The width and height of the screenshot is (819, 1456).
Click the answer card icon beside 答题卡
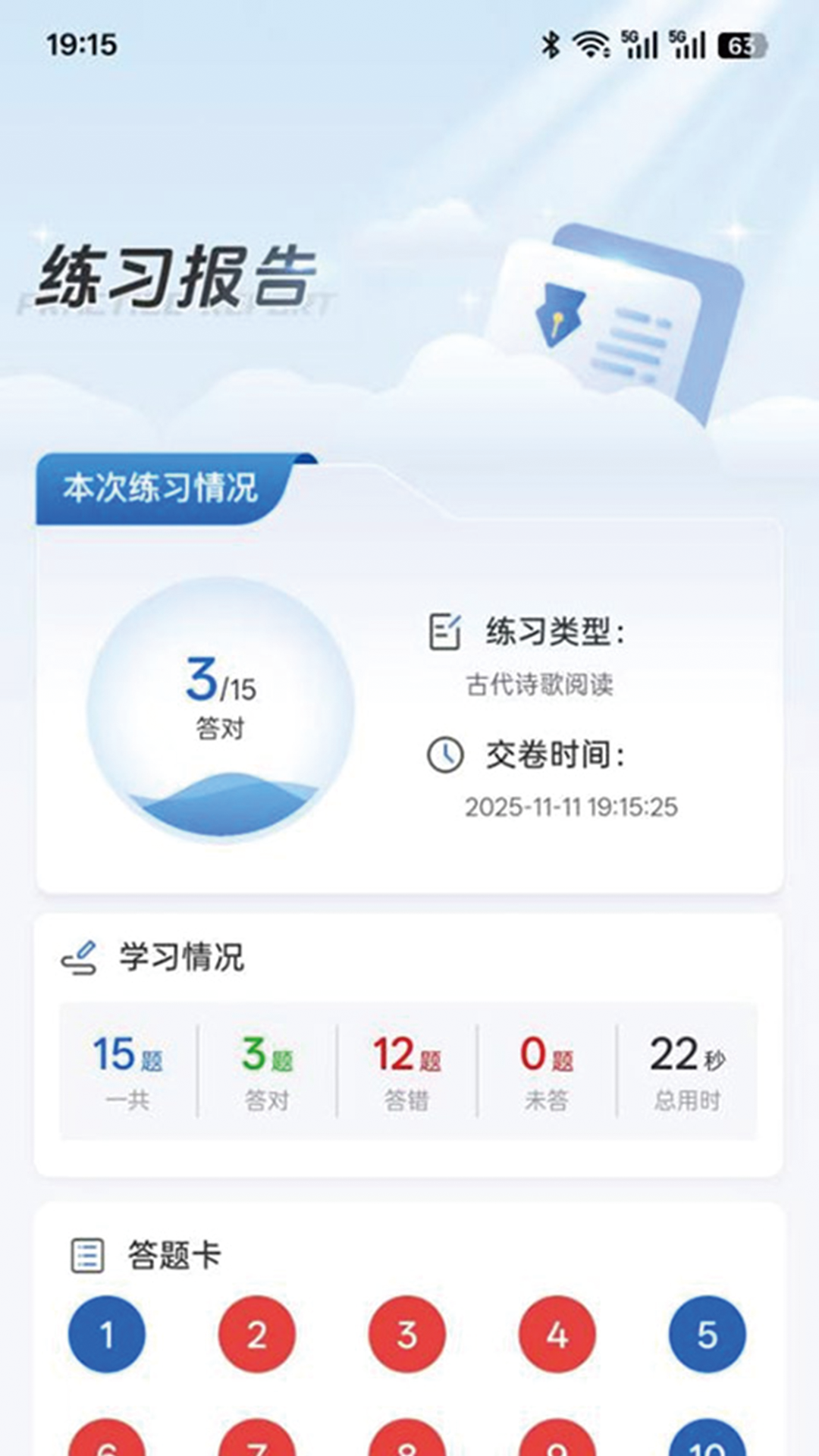point(84,1251)
